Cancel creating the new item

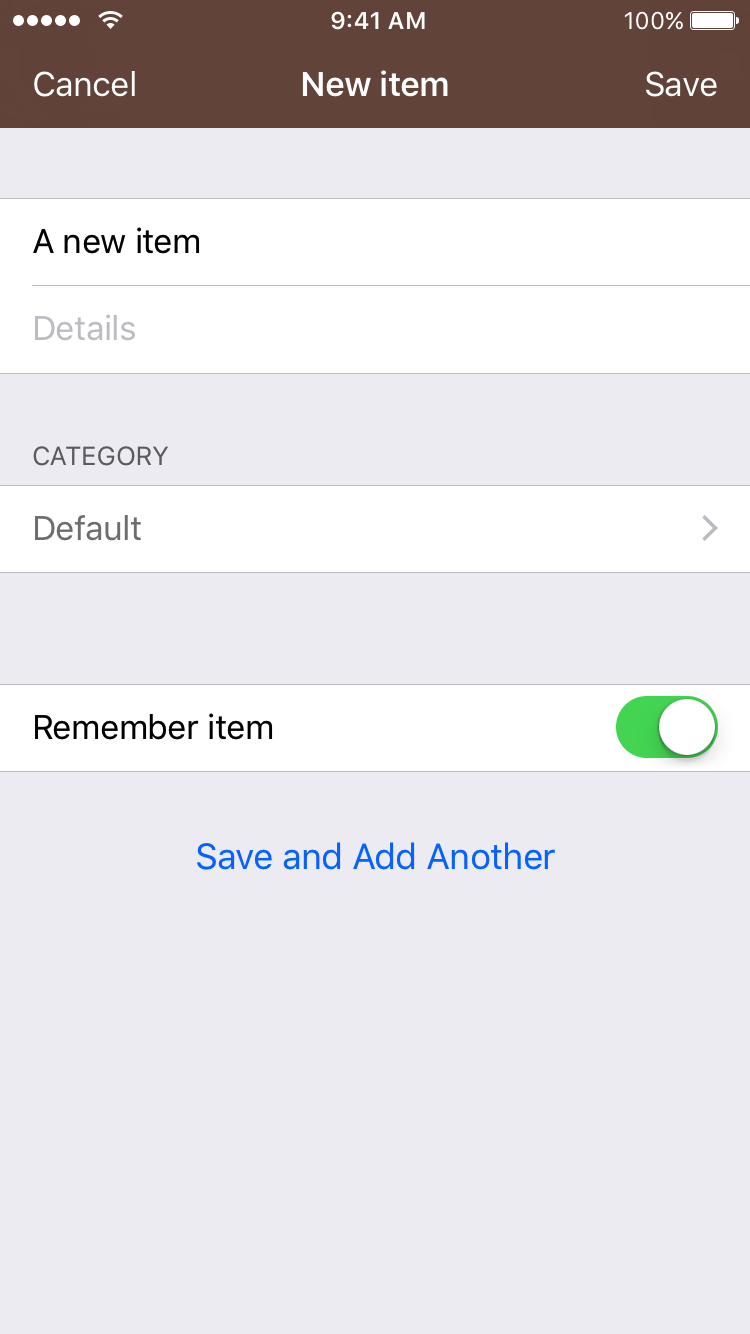pos(85,85)
